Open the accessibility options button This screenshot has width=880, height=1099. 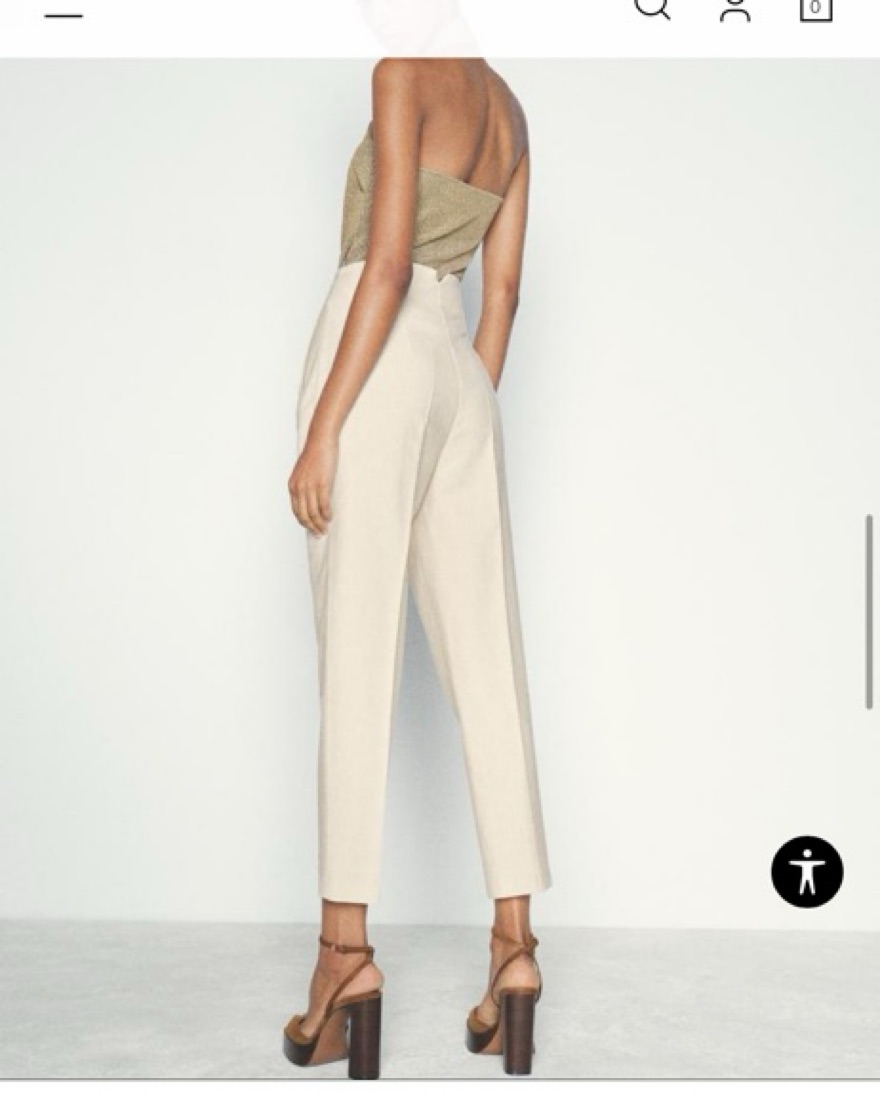click(807, 872)
